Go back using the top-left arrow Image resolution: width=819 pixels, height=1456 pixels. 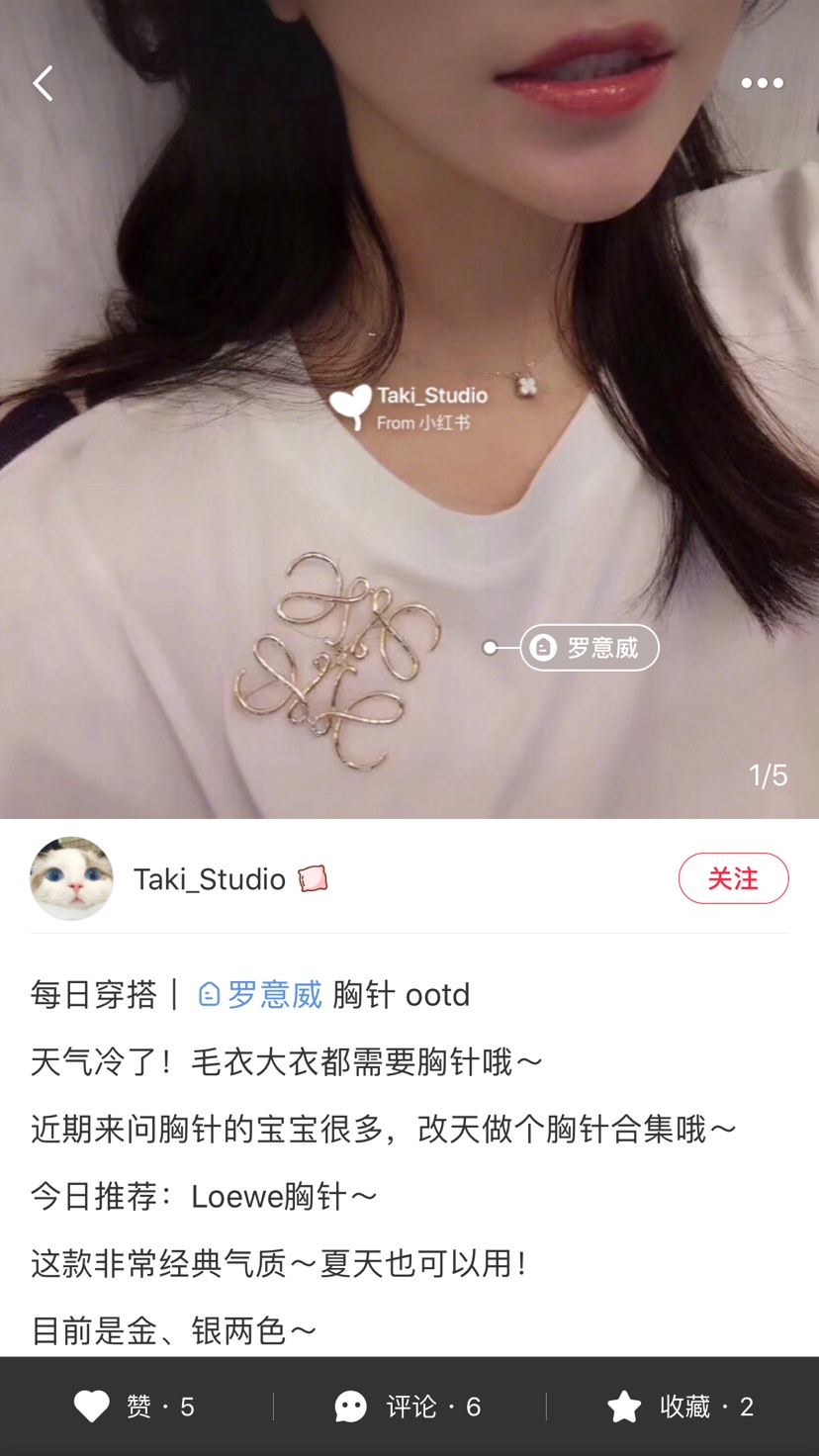click(44, 84)
